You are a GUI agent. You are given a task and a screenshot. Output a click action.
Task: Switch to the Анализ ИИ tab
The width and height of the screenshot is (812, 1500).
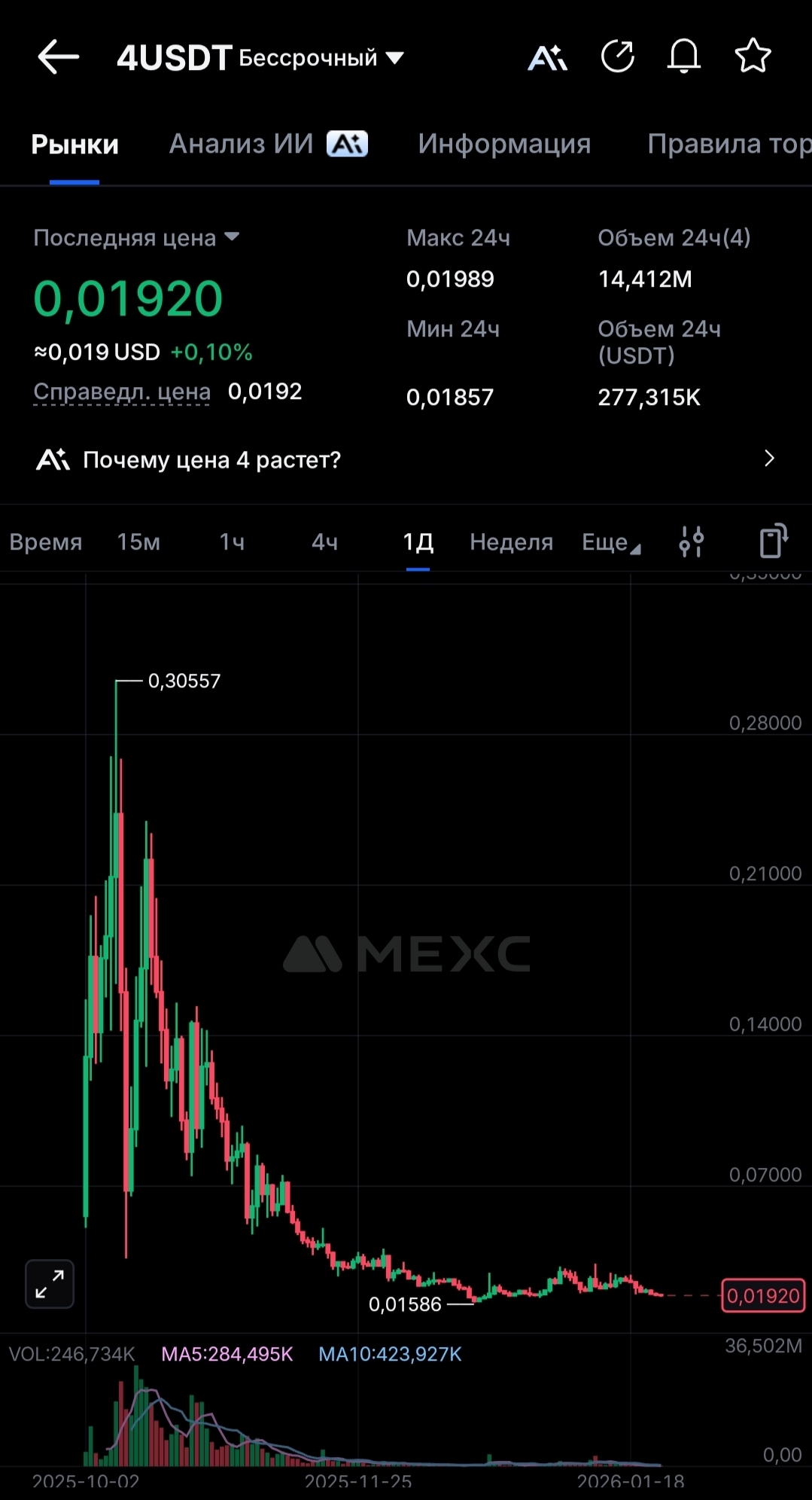point(268,144)
